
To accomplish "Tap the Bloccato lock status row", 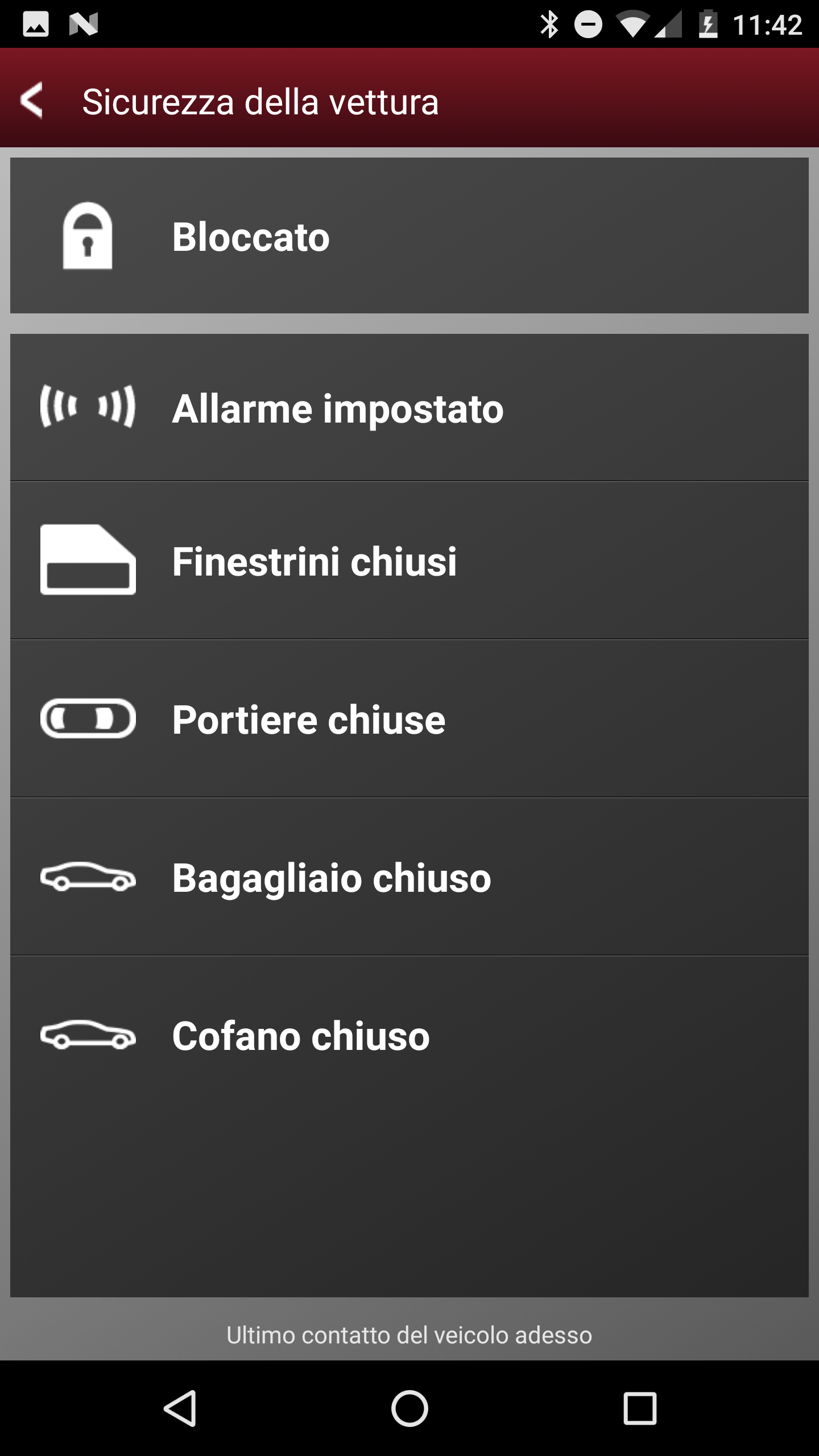I will click(409, 235).
